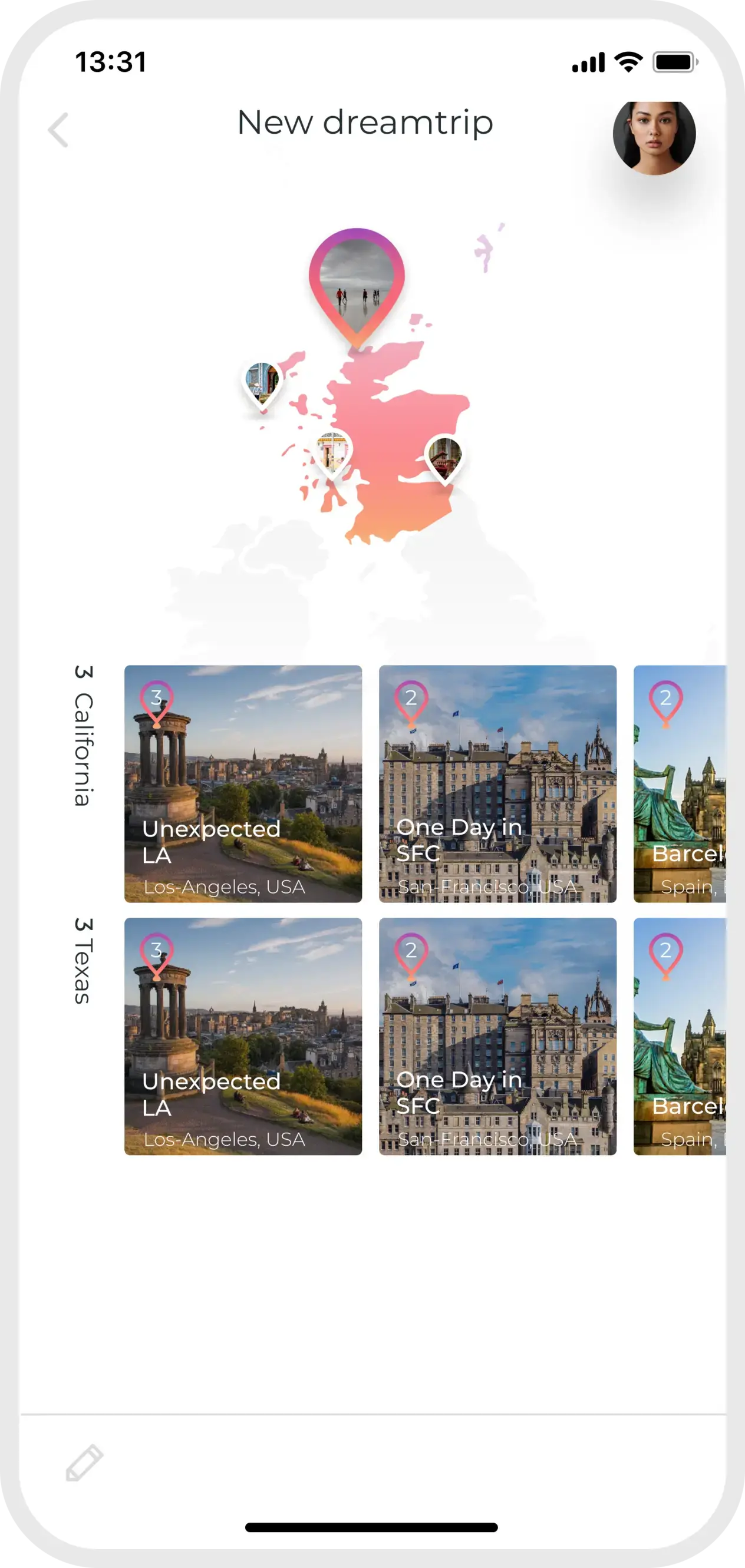
Task: Open the Barcelona card in Texas row
Action: pos(679,1036)
